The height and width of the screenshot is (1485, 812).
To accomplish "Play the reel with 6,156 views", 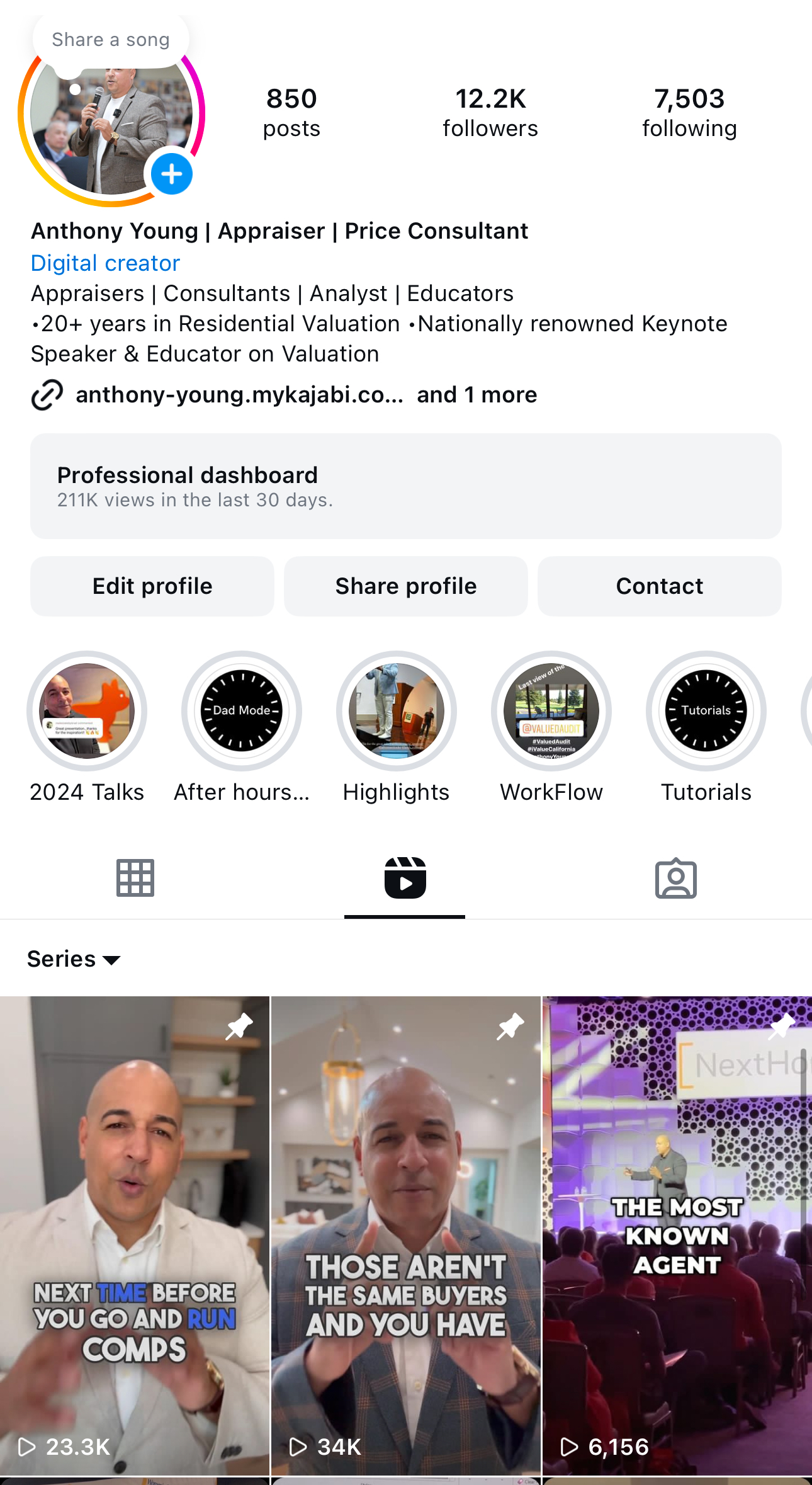I will (677, 1234).
